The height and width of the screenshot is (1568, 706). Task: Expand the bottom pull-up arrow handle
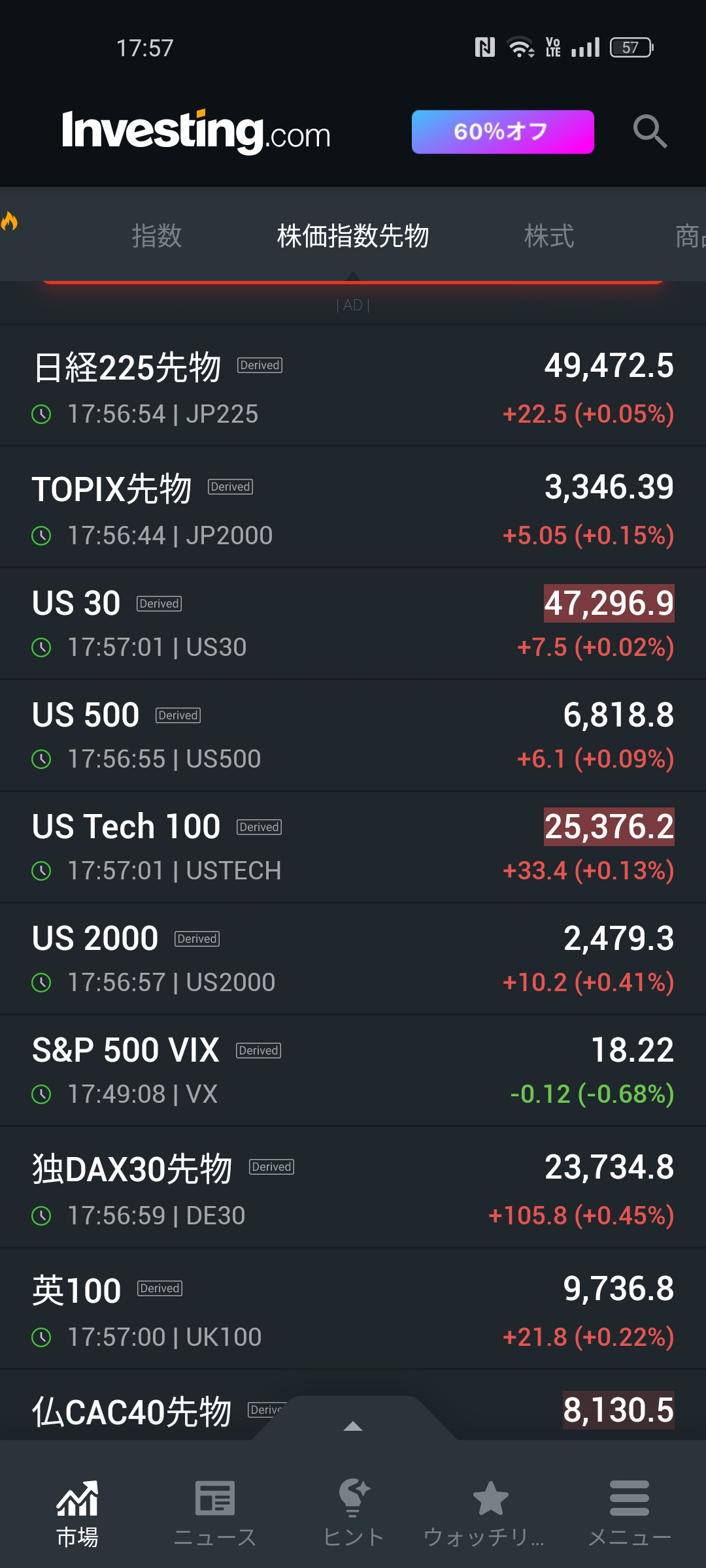(353, 1426)
